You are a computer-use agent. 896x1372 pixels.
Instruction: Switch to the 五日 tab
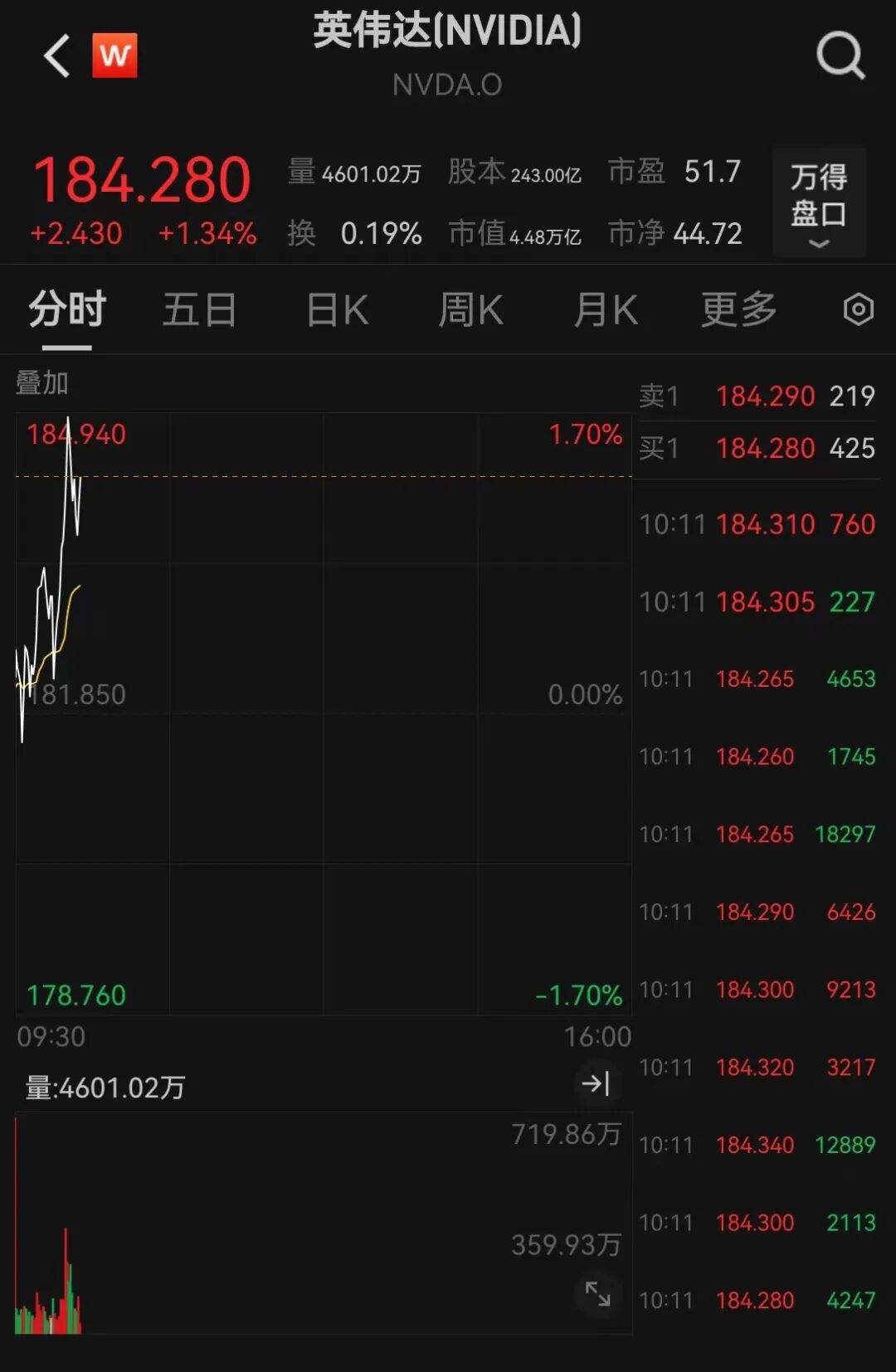[199, 310]
